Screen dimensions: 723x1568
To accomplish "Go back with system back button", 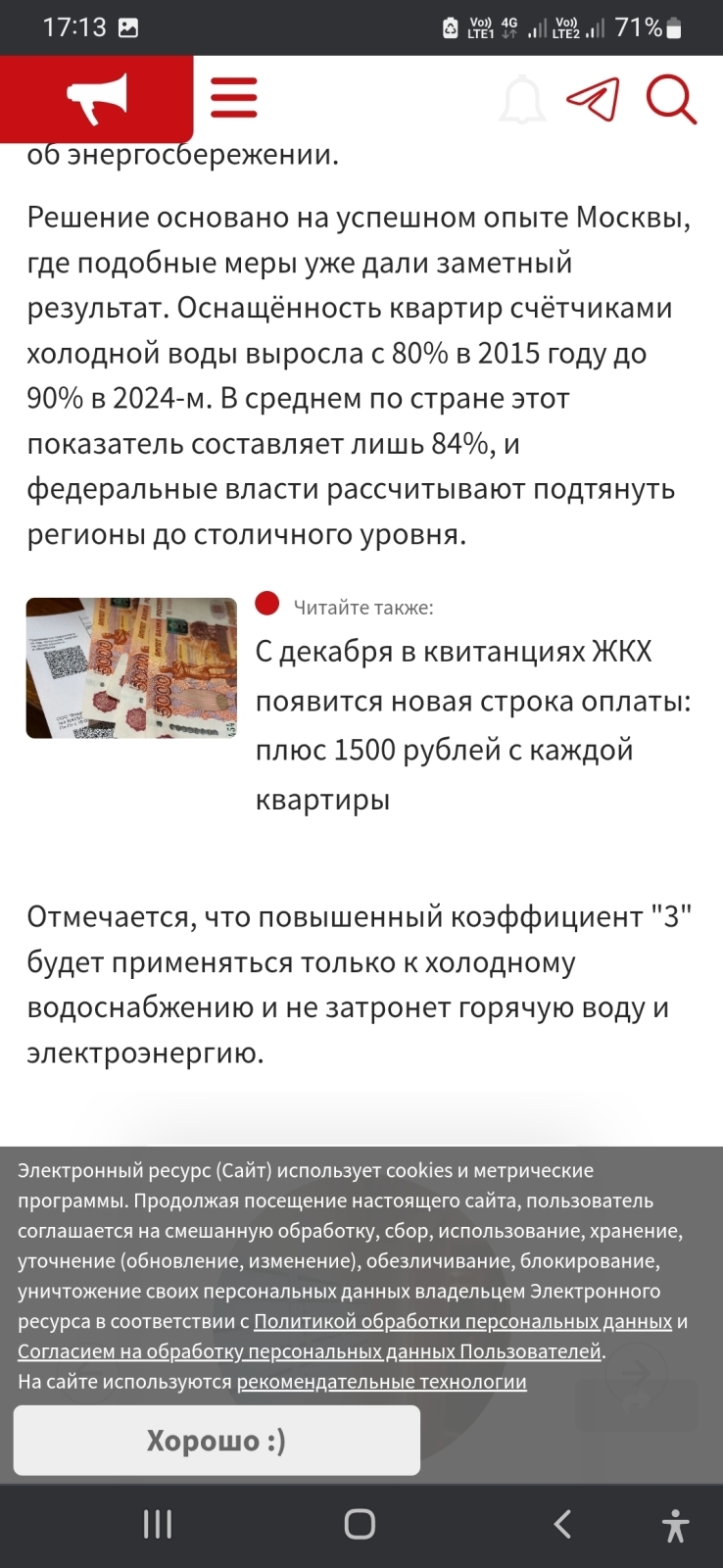I will click(x=562, y=1524).
